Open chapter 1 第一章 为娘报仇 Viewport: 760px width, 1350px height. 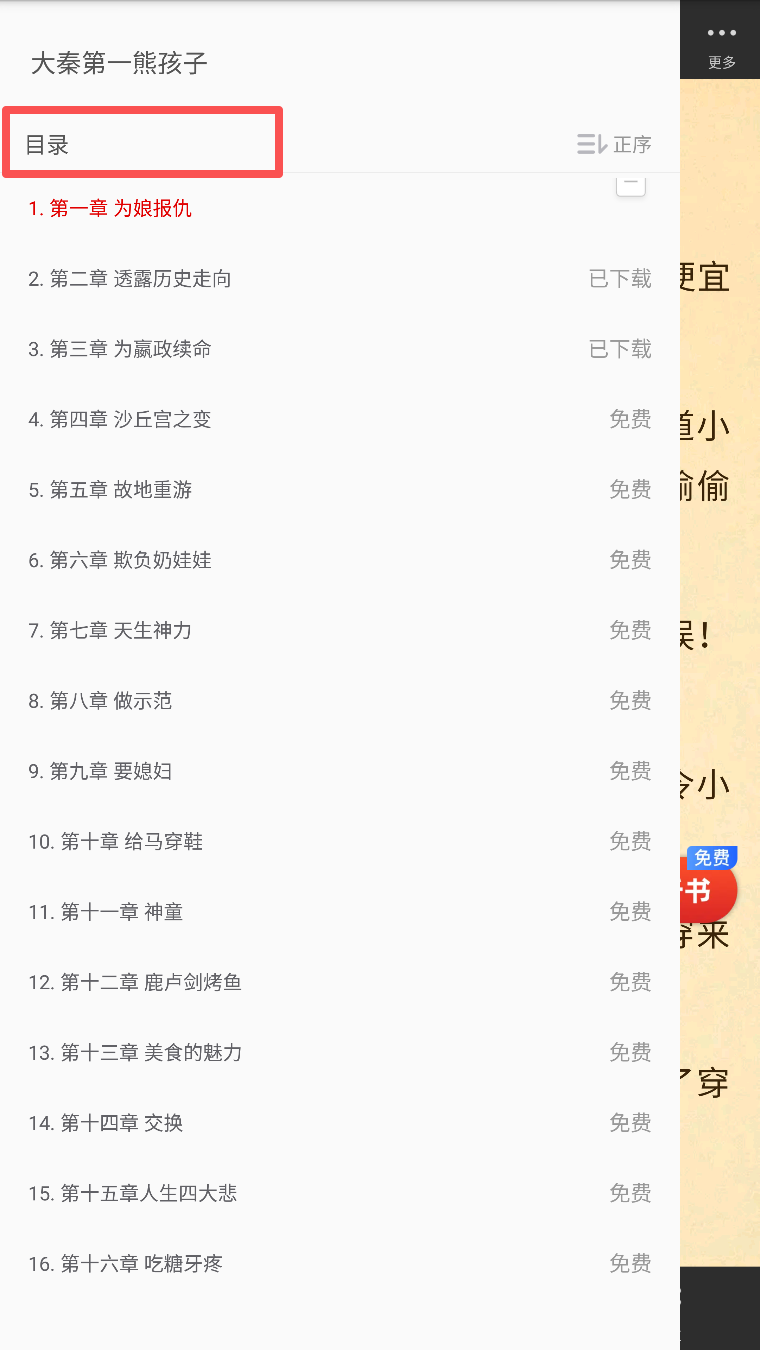click(110, 208)
